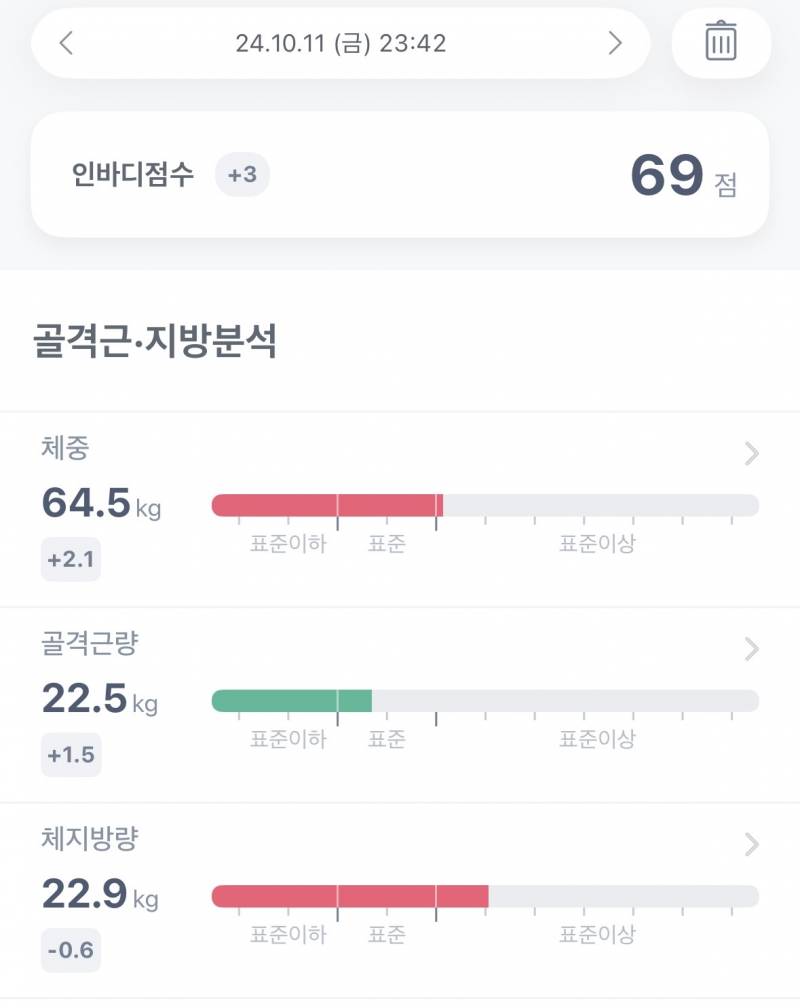Select the 체중 label
The image size is (800, 1008).
point(65,449)
